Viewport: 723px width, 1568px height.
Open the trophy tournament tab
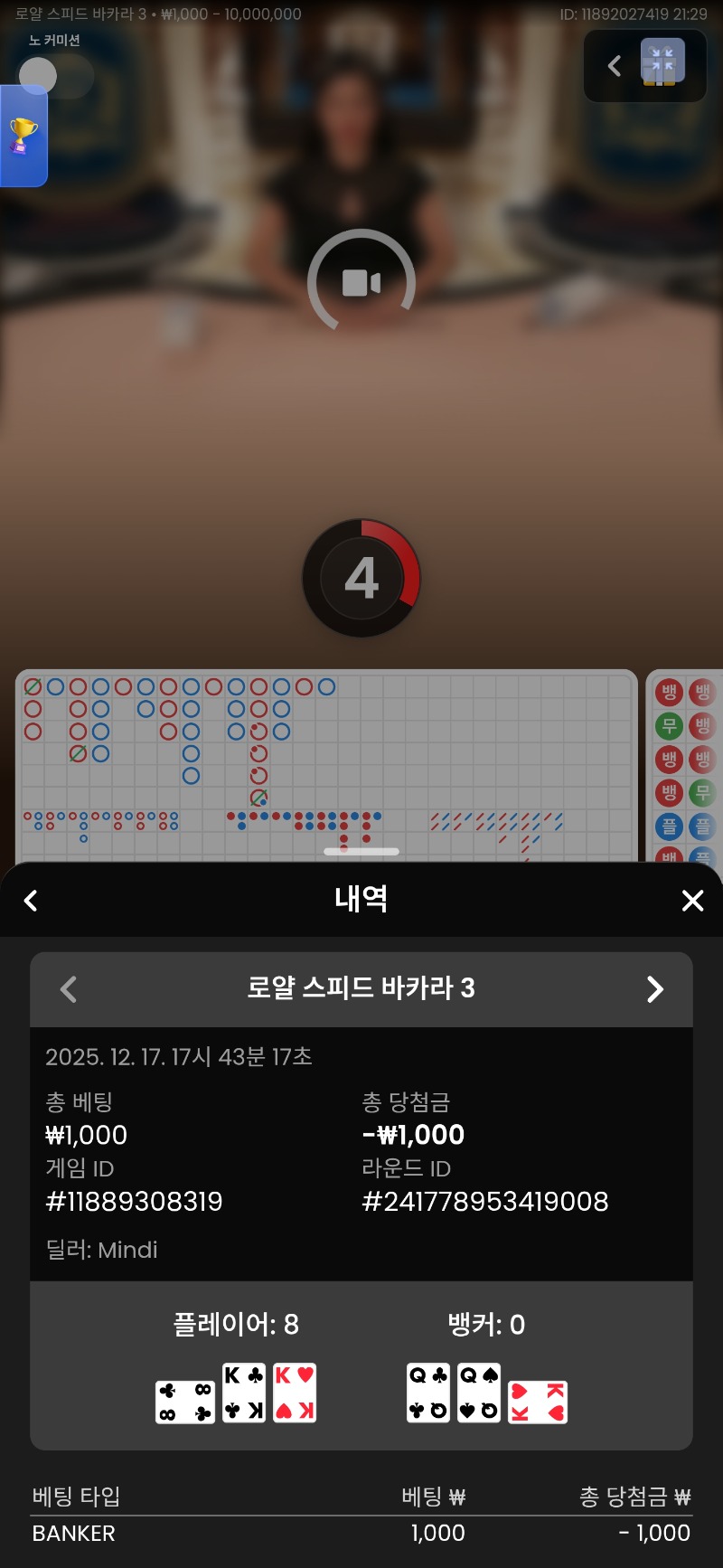point(23,137)
